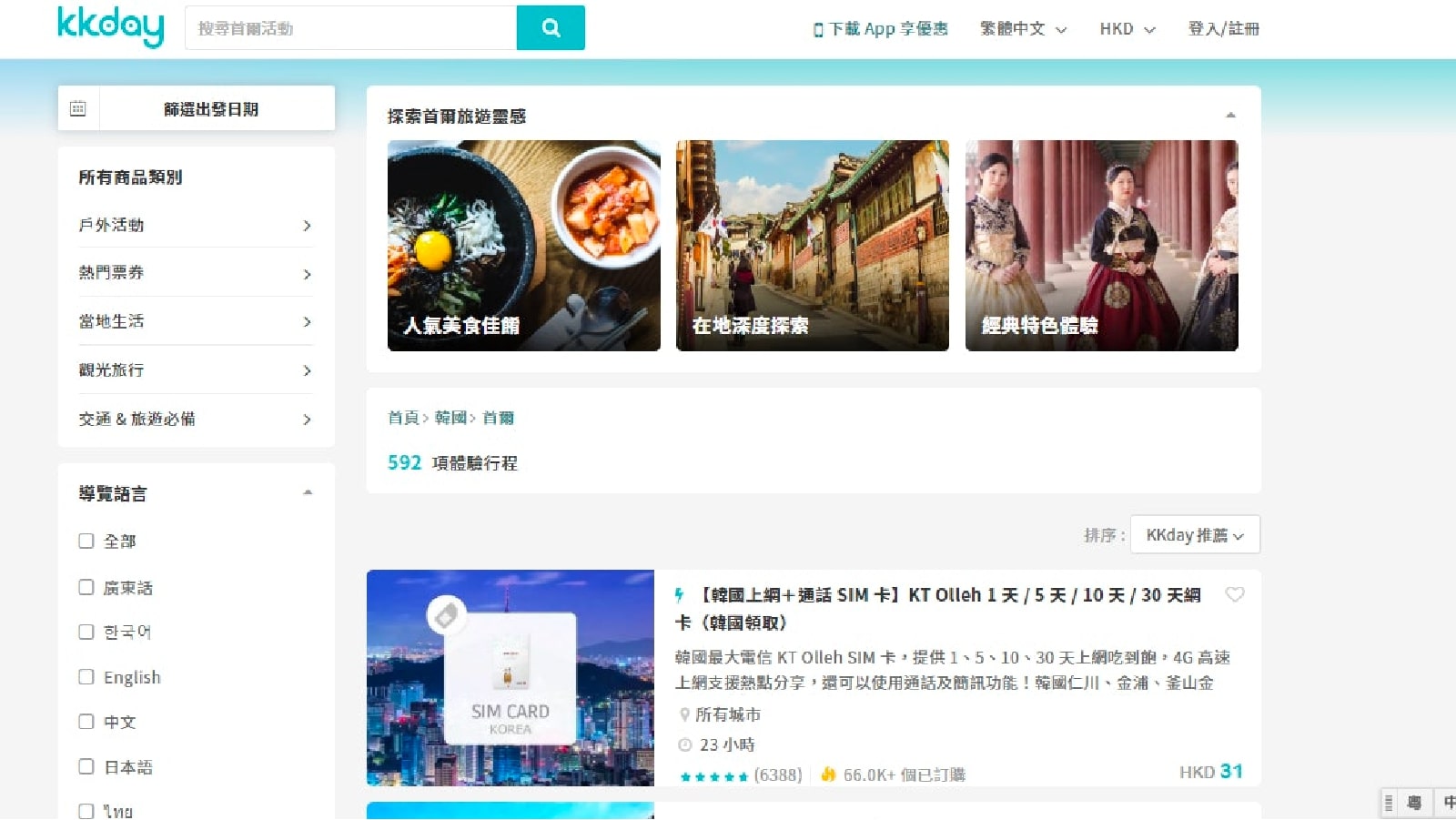Expand the 交通 & 旅遊必備 category
The width and height of the screenshot is (1456, 820).
(x=196, y=419)
